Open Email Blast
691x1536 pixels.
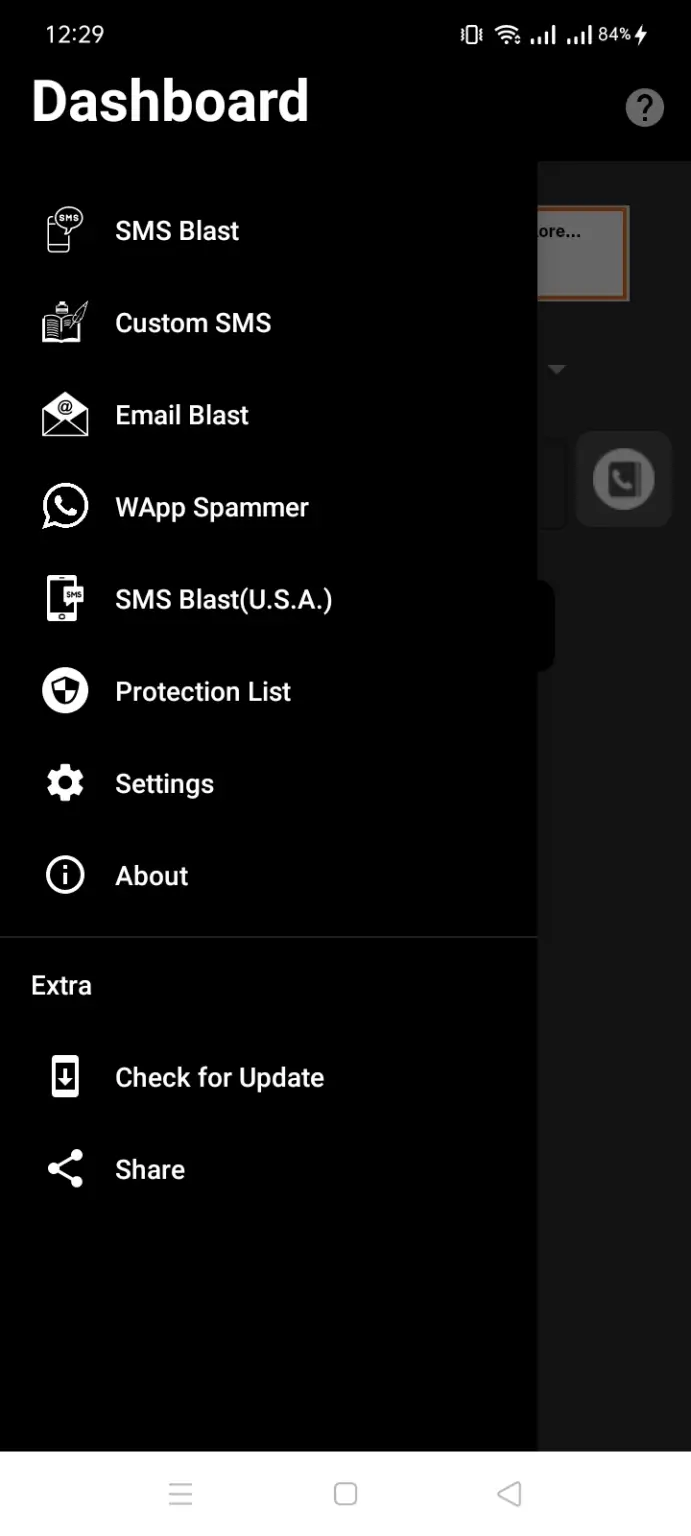click(181, 415)
